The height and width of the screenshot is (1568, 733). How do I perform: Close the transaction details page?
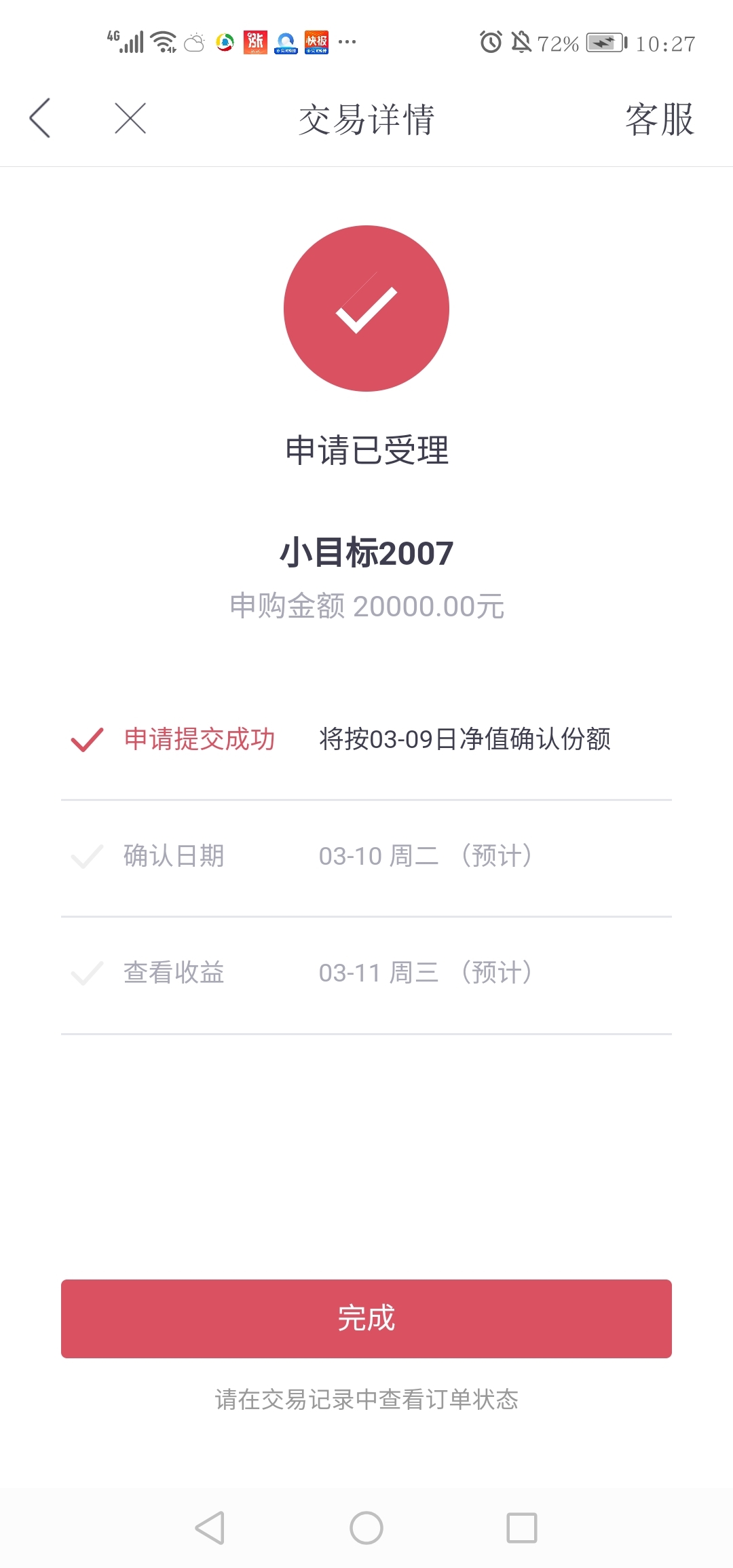(130, 118)
